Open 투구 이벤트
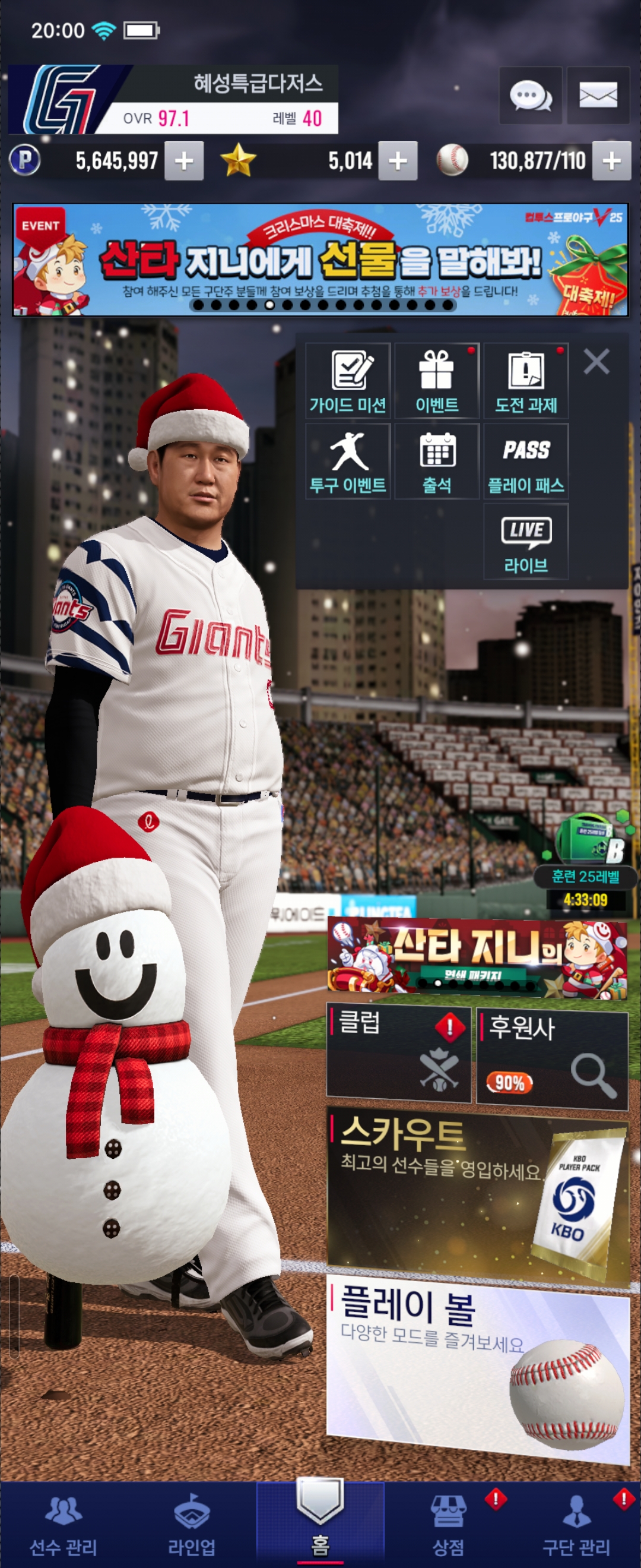641x1568 pixels. 348,461
